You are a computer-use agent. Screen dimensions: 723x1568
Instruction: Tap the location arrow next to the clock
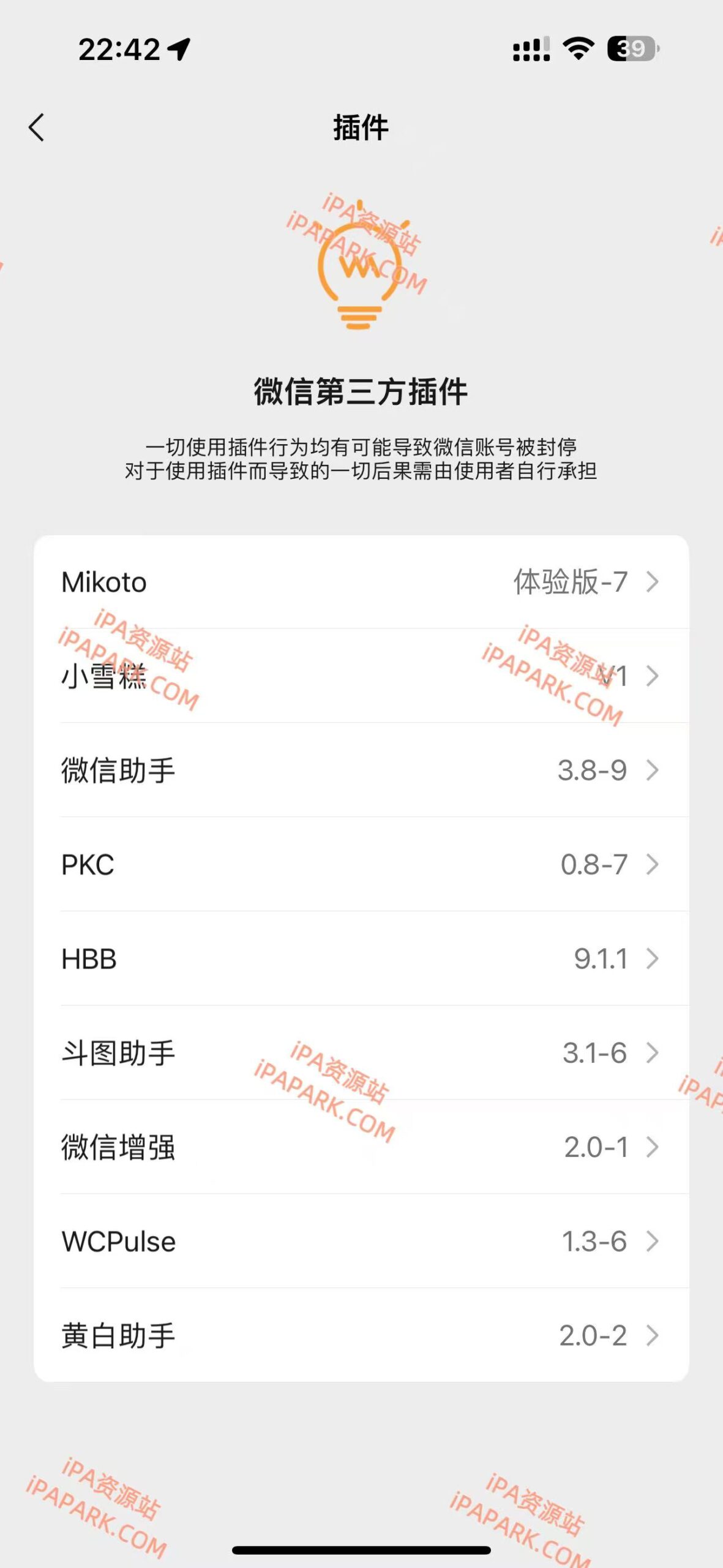click(x=178, y=48)
